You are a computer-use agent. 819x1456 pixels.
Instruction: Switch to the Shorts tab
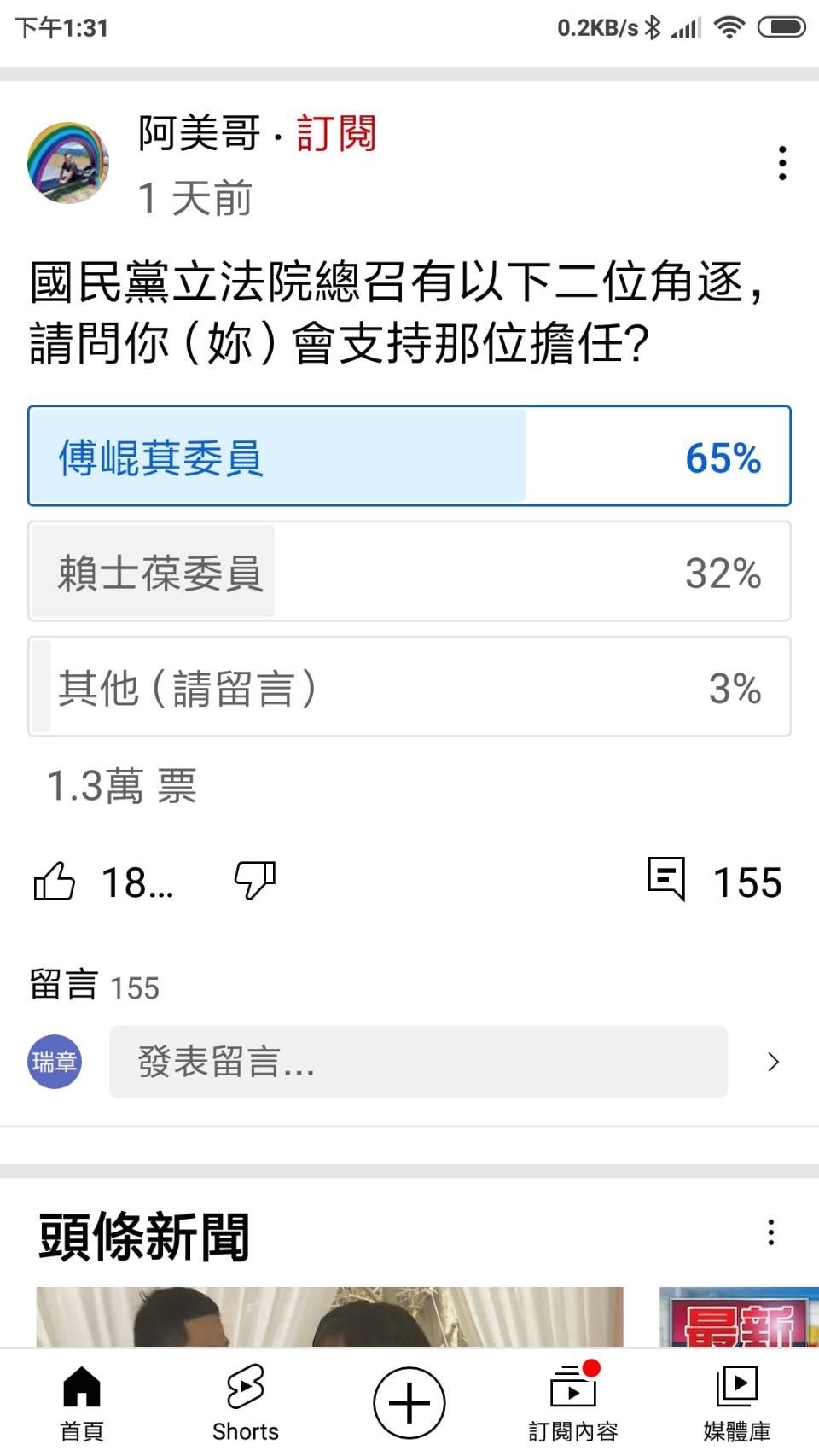click(x=246, y=1402)
